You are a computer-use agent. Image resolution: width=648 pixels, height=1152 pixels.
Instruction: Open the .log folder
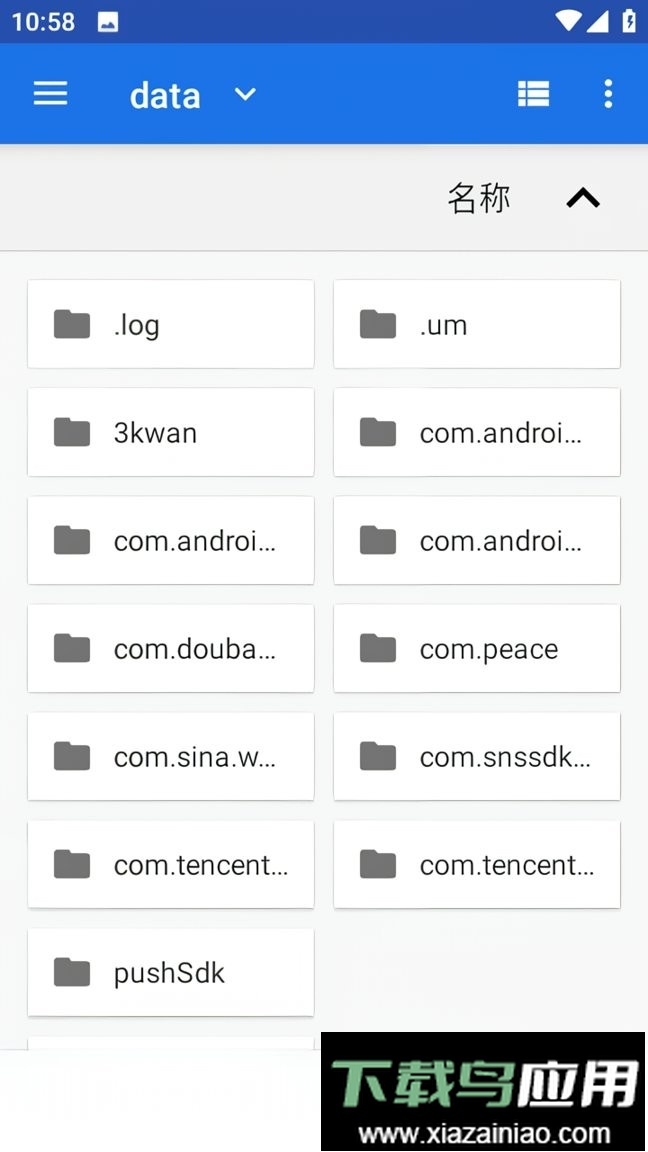tap(171, 324)
